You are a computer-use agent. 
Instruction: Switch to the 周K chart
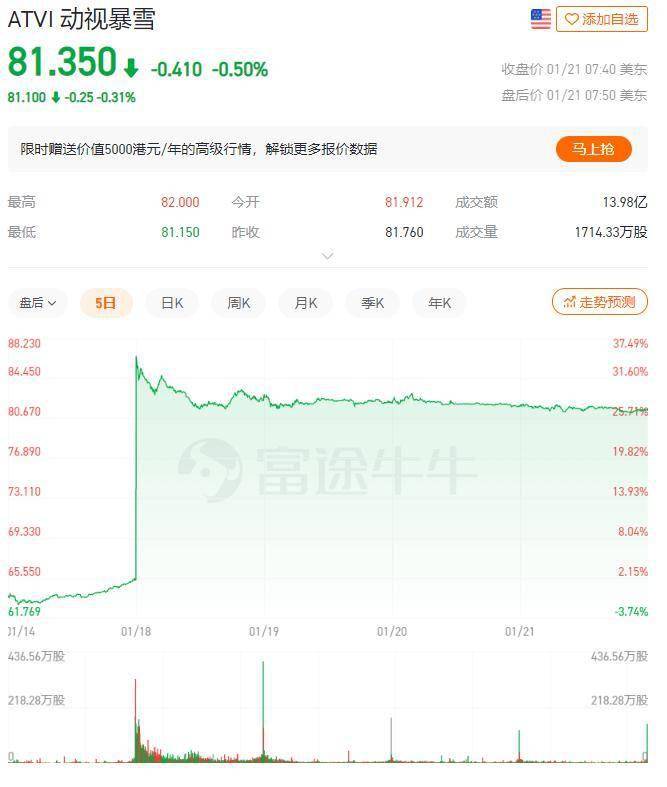(239, 302)
